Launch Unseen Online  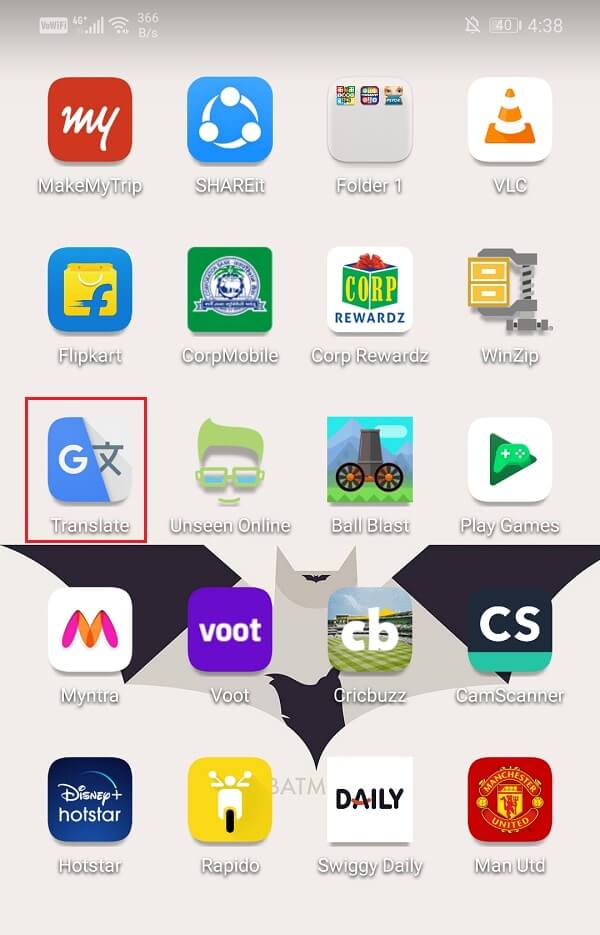[x=230, y=460]
